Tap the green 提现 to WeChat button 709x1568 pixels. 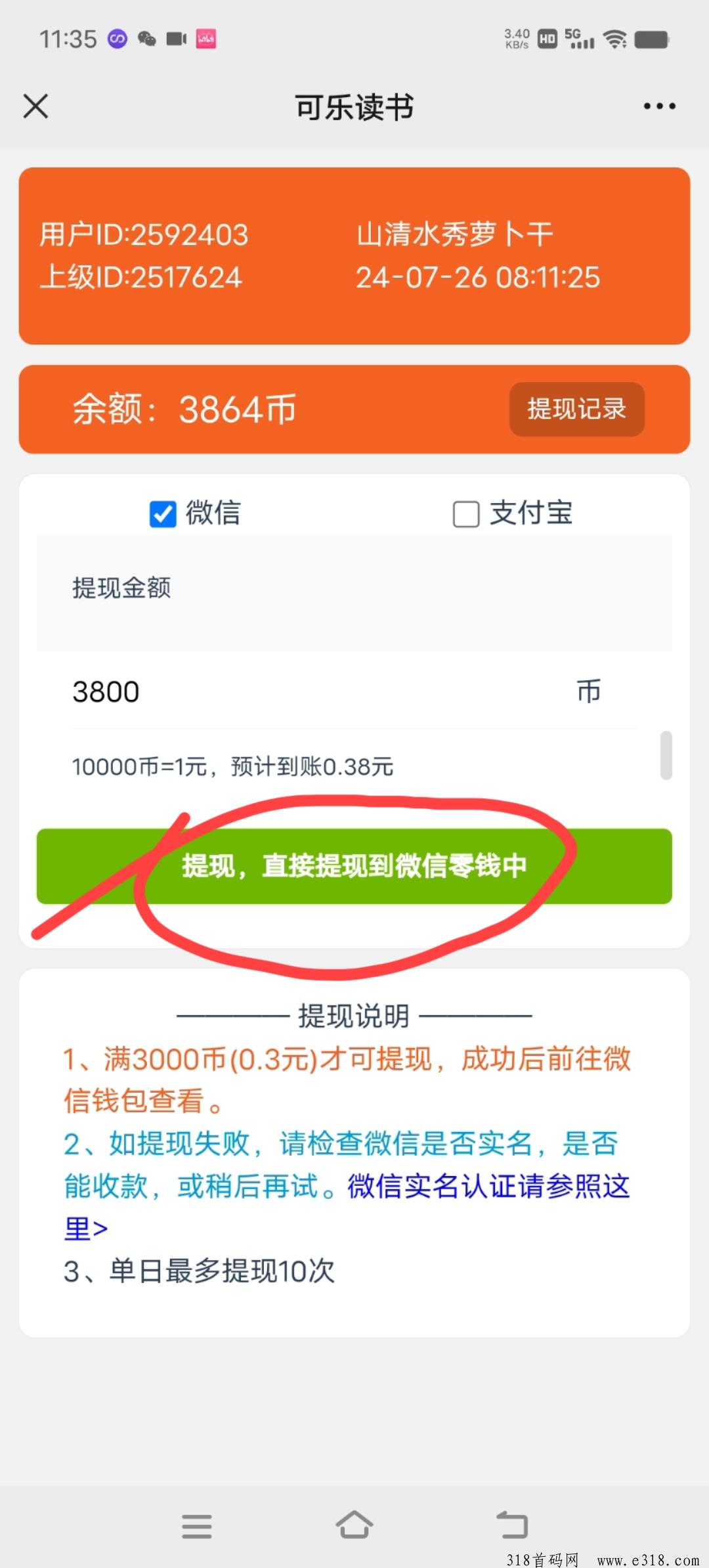click(x=354, y=866)
